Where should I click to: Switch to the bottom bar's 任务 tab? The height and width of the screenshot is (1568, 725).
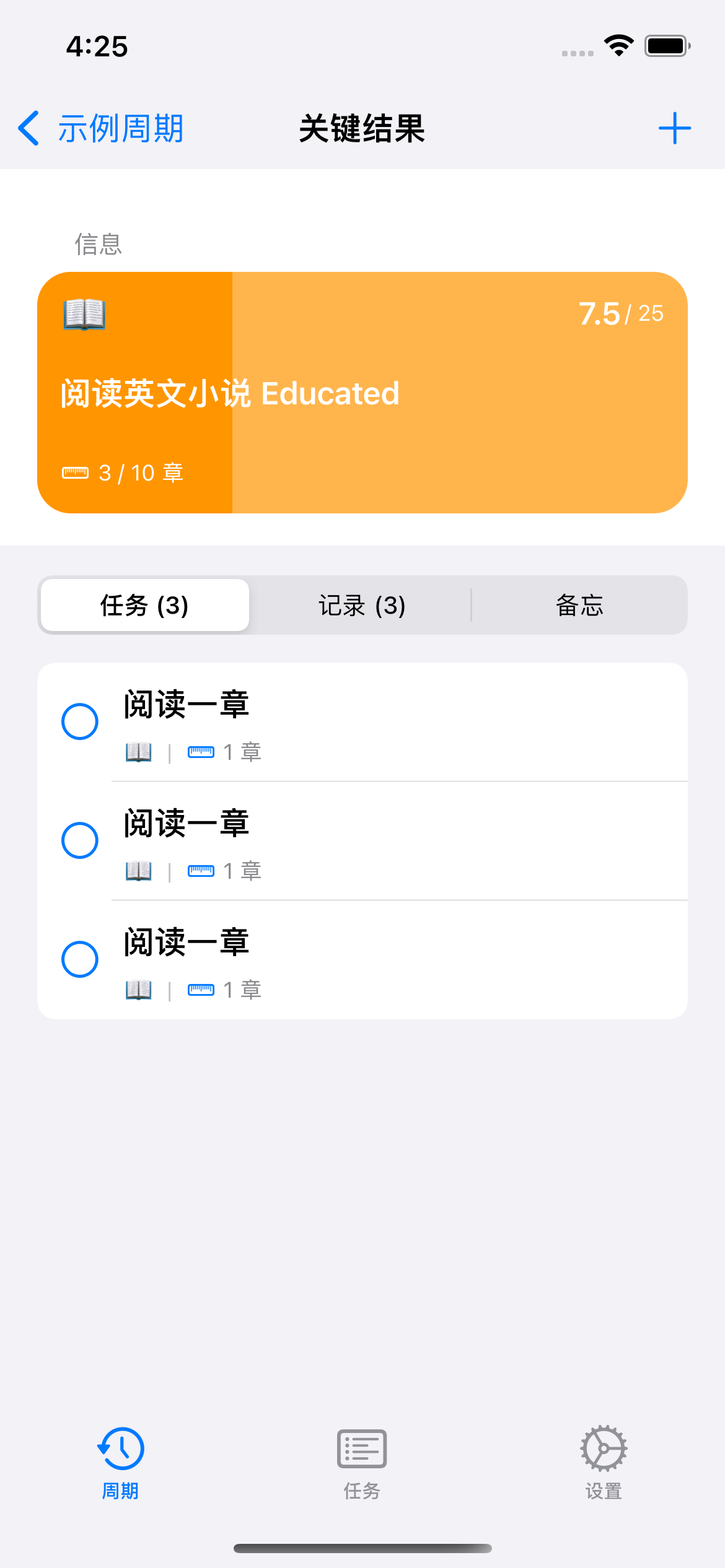tap(362, 1463)
